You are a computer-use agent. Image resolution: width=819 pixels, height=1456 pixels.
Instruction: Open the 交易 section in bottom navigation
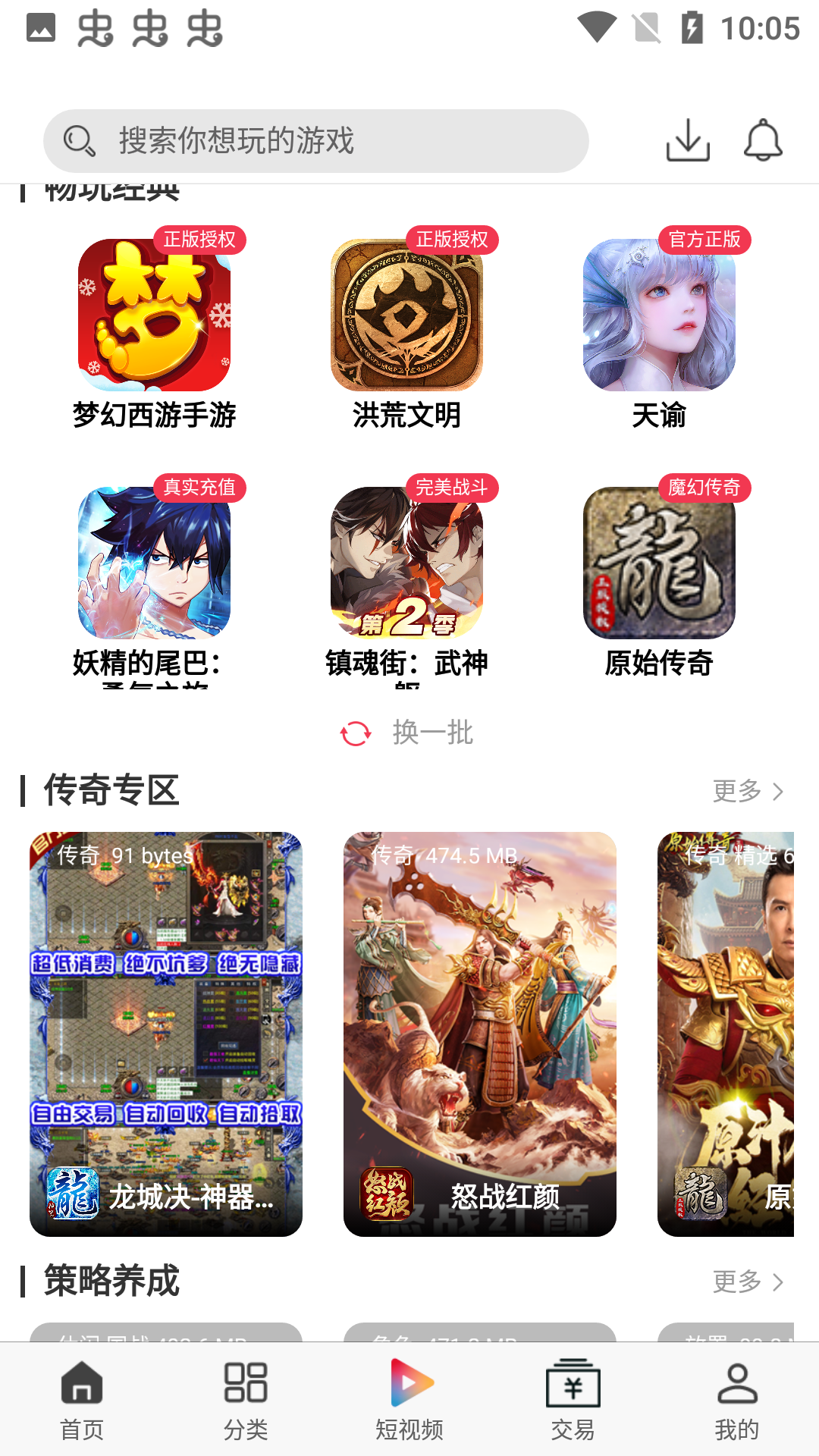[x=573, y=1399]
